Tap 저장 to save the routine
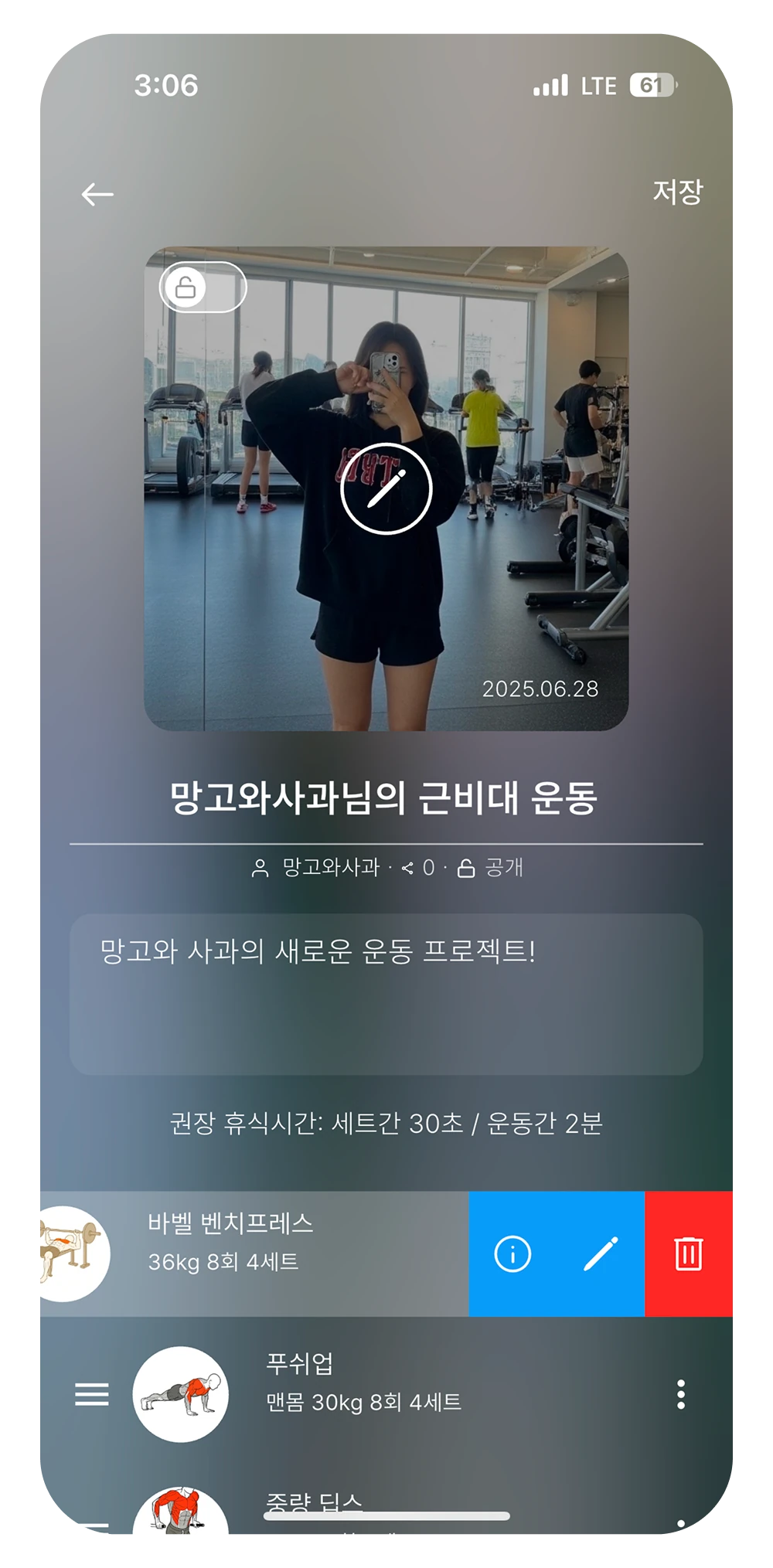Image resolution: width=773 pixels, height=1568 pixels. (x=677, y=192)
